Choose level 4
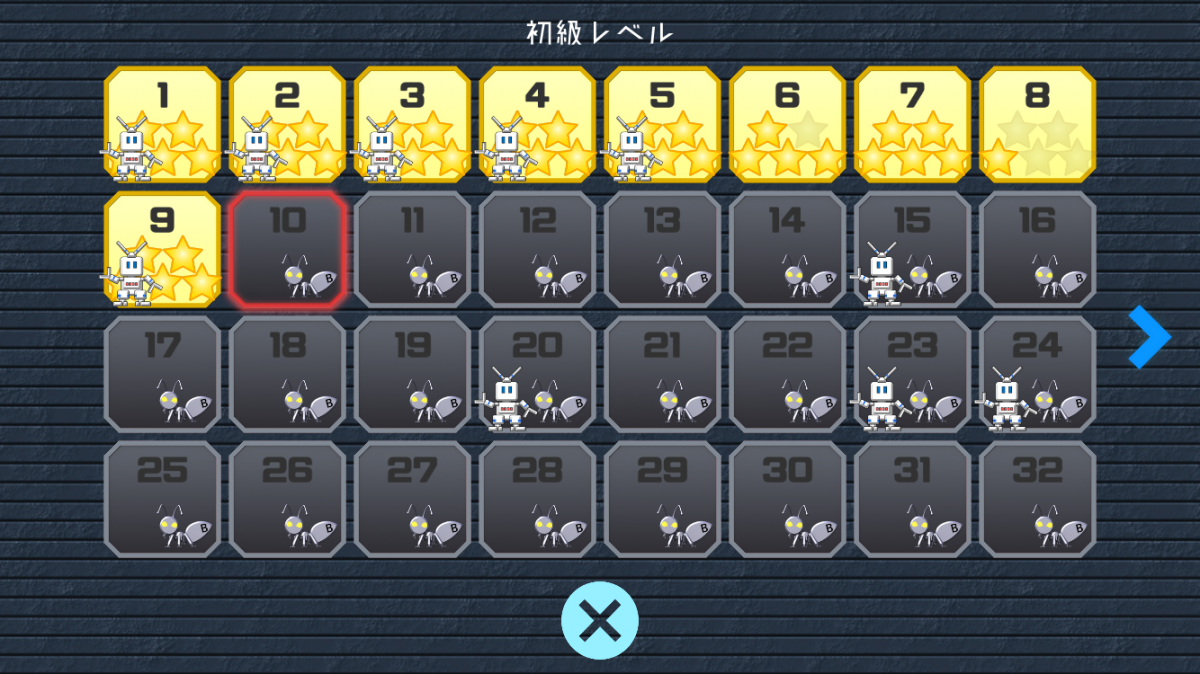 537,125
